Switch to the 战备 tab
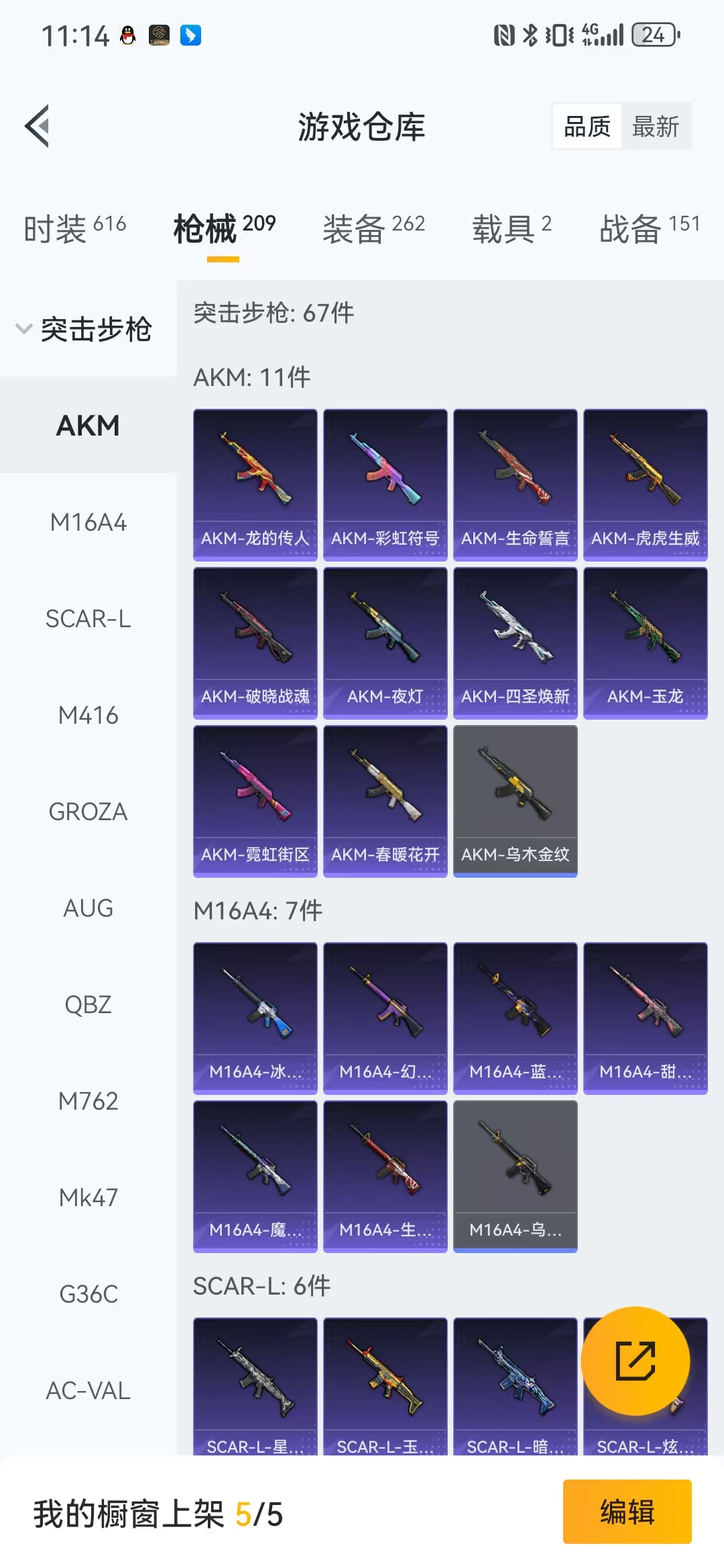Image resolution: width=724 pixels, height=1568 pixels. (x=649, y=229)
